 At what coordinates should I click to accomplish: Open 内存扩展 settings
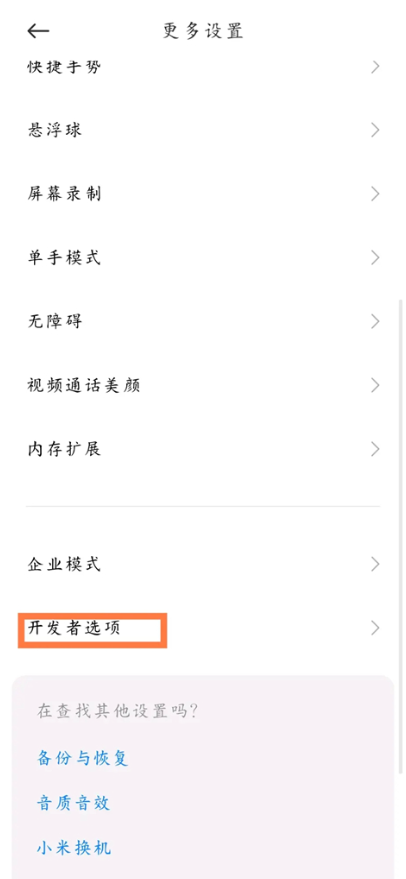(203, 449)
